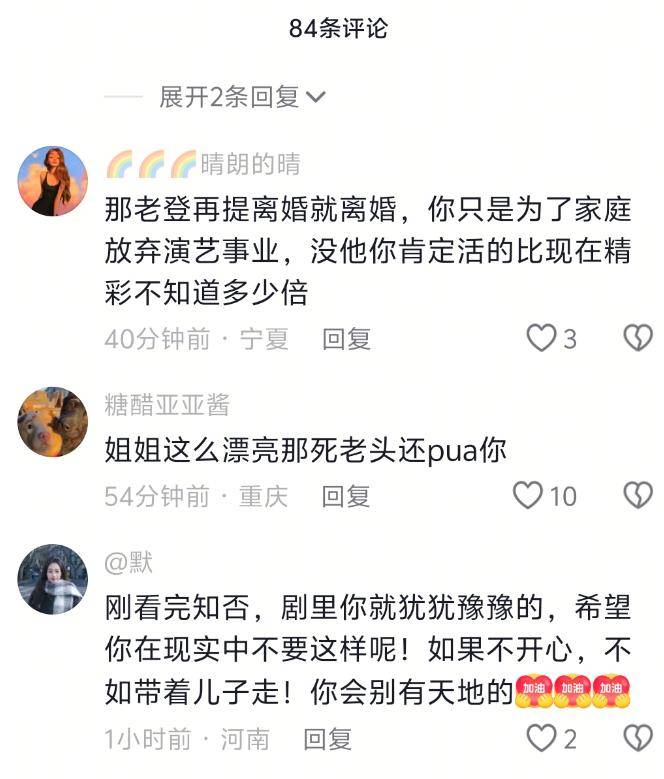Like @默's comment
The image size is (664, 779).
point(541,739)
